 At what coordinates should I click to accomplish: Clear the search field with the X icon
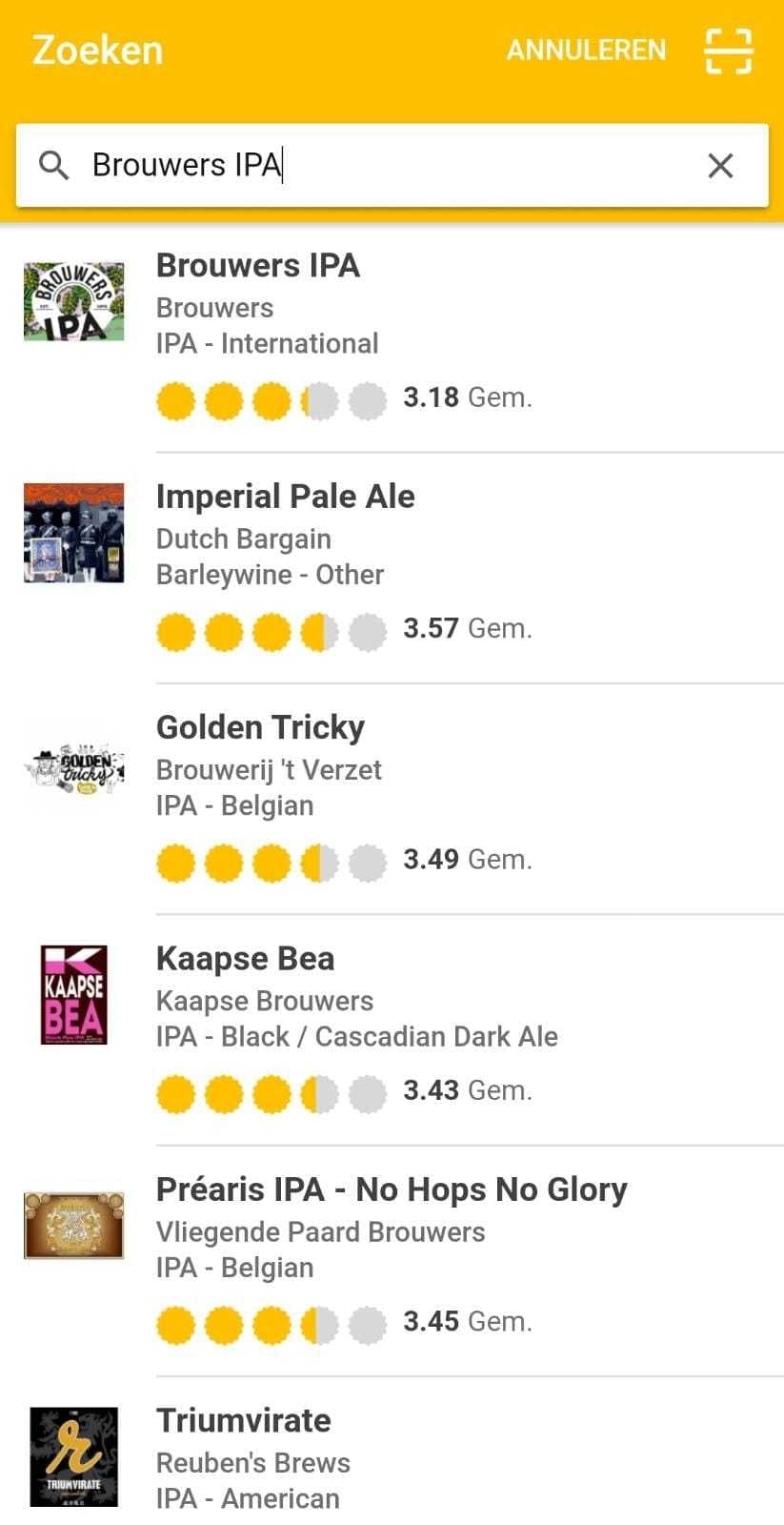pyautogui.click(x=721, y=166)
